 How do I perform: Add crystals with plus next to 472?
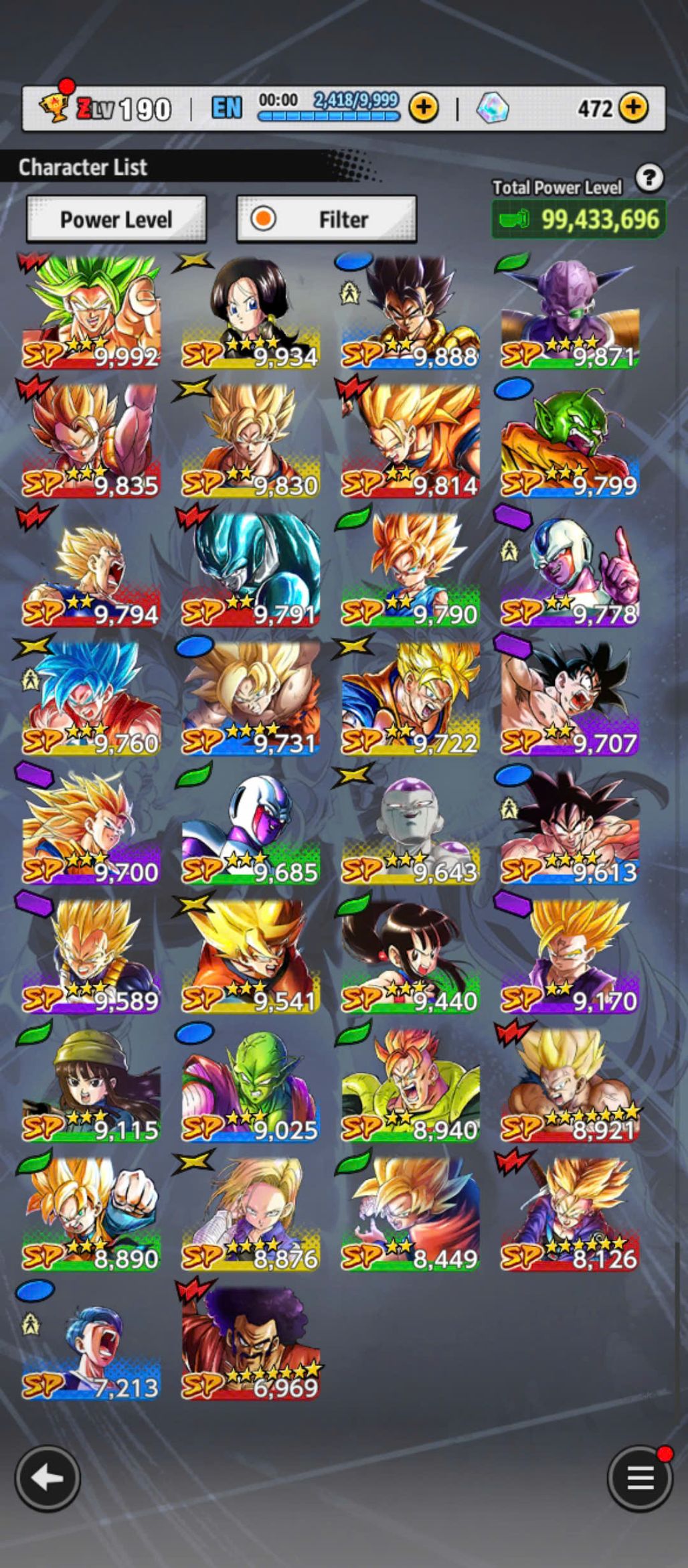click(x=633, y=107)
